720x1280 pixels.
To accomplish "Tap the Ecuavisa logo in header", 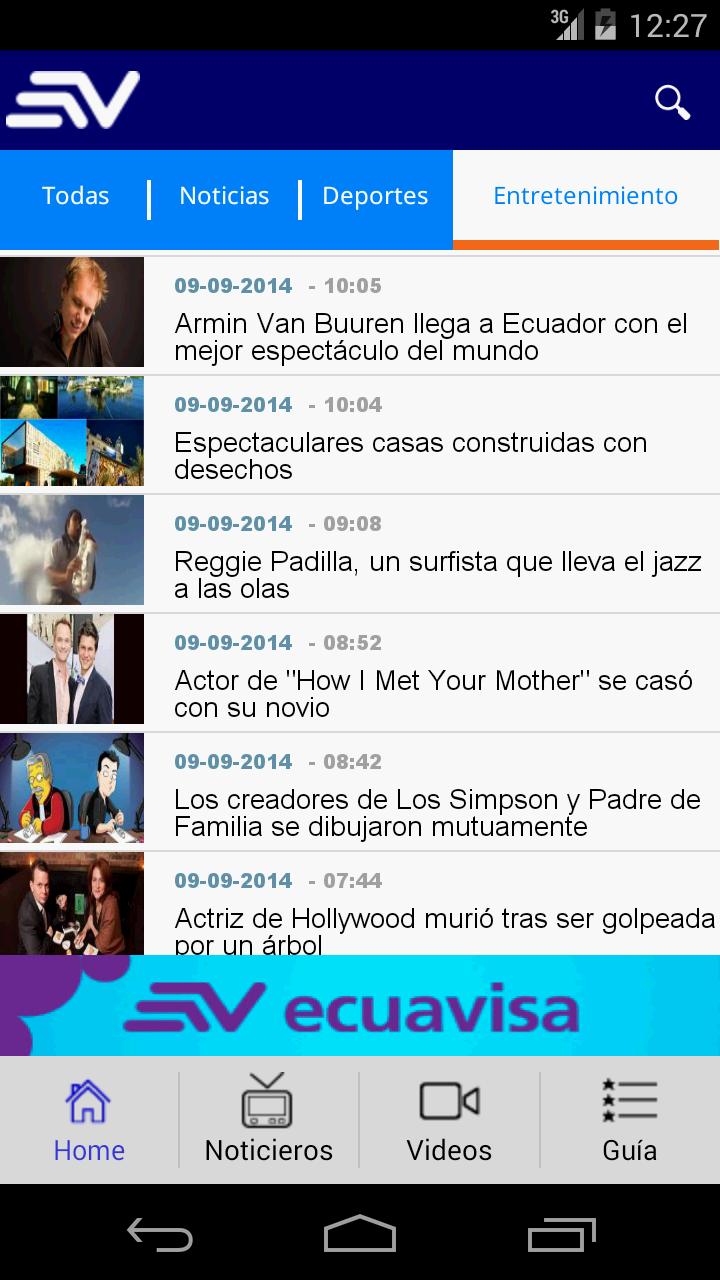I will point(73,100).
